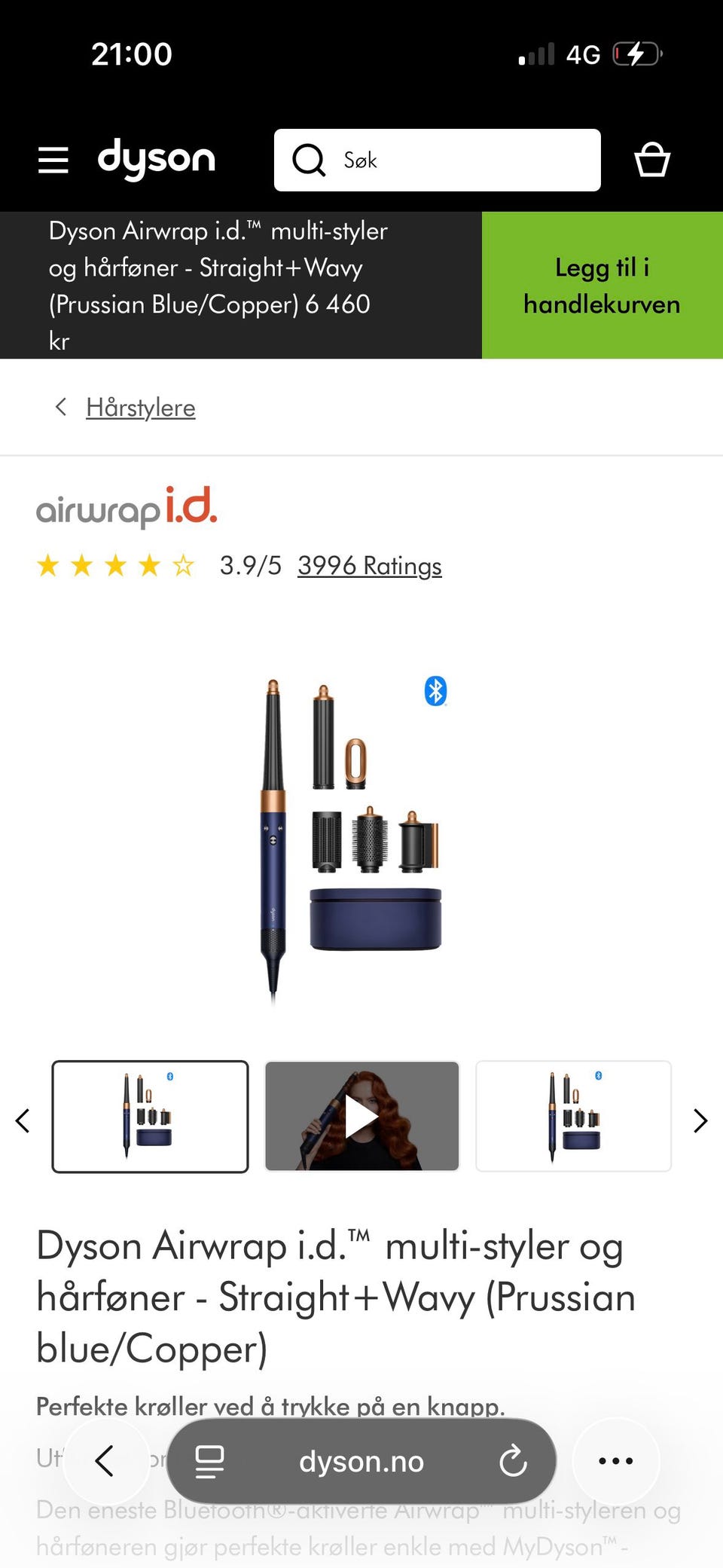
Task: Tap the dyson.no address bar
Action: pos(361,1461)
